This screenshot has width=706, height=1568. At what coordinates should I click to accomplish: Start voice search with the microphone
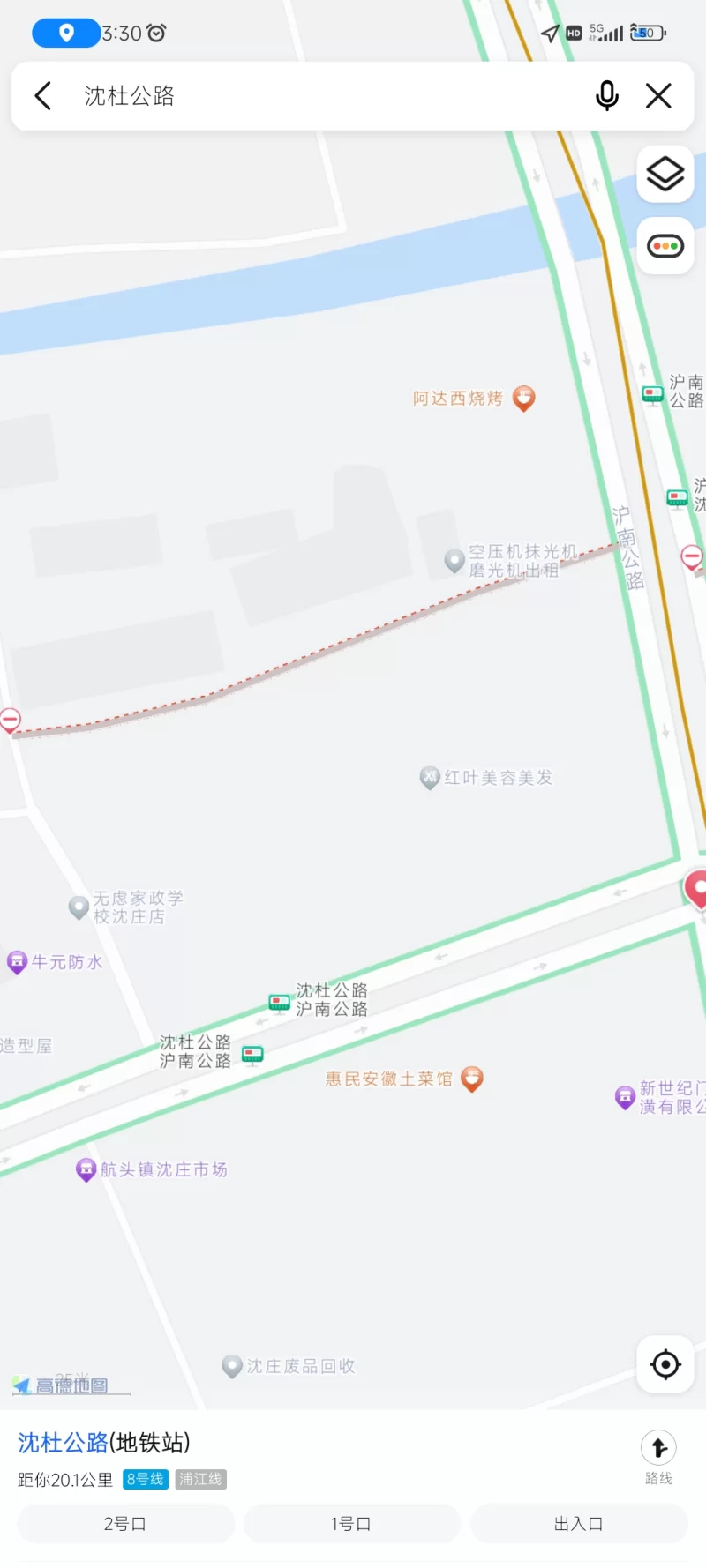coord(607,95)
